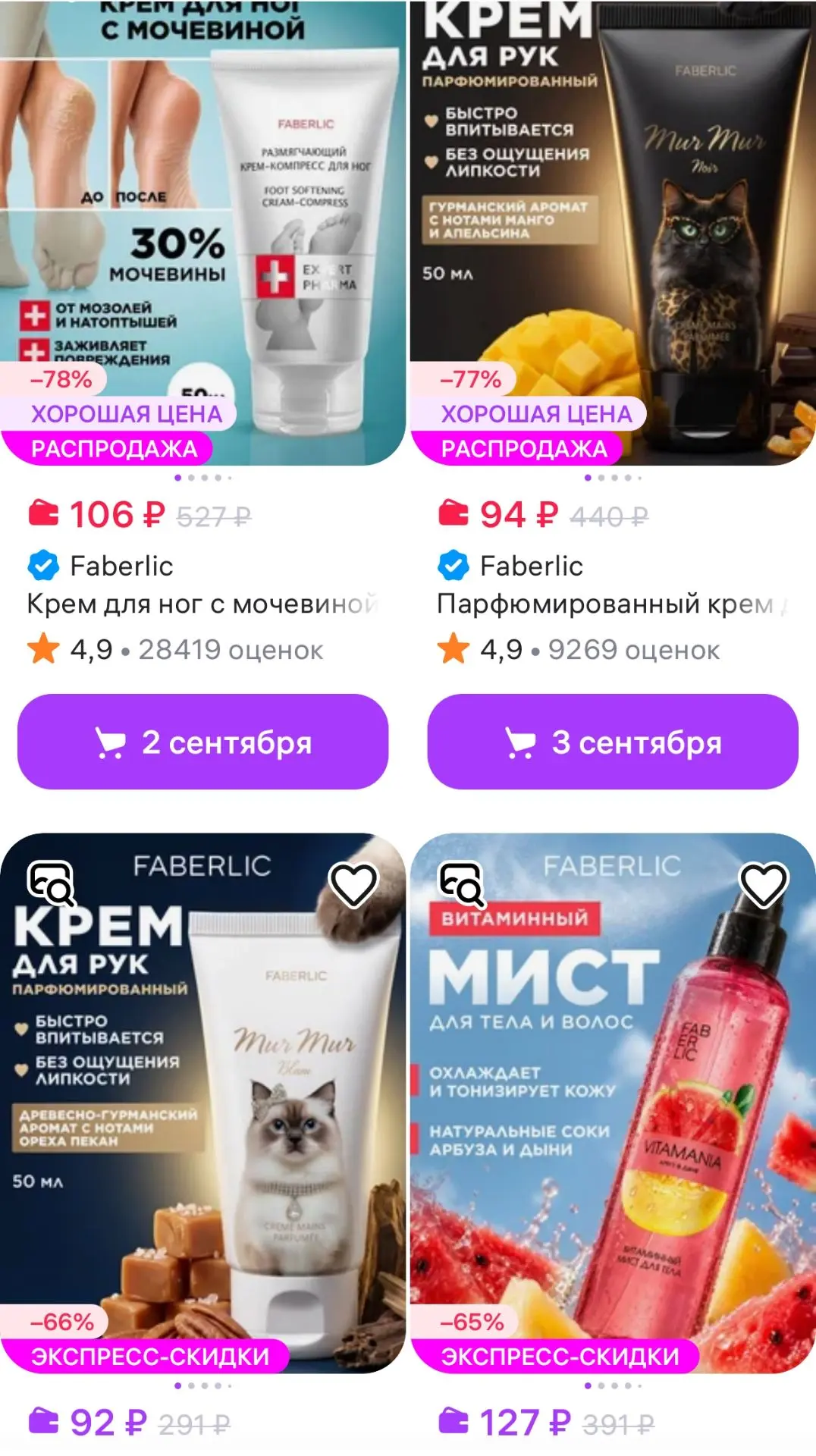Add the vitamin mist to favorites
Screen dimensions: 816x1456
pyautogui.click(x=764, y=884)
